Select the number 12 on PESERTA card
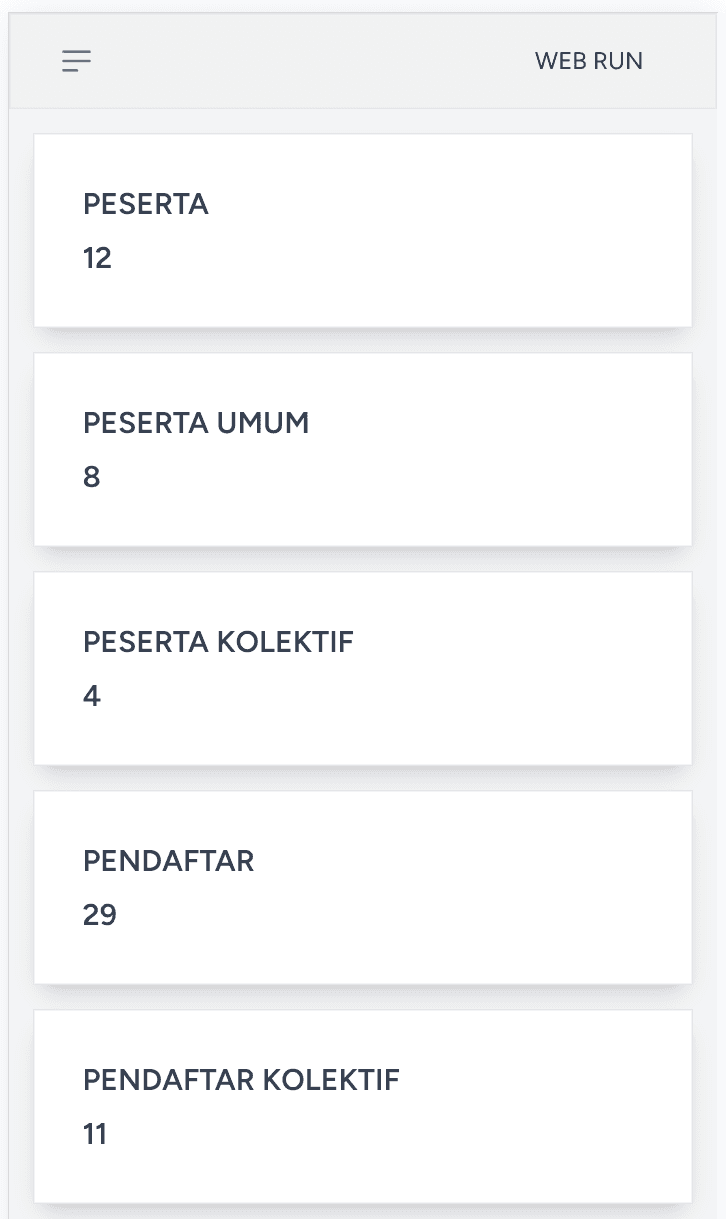This screenshot has height=1219, width=726. [97, 258]
